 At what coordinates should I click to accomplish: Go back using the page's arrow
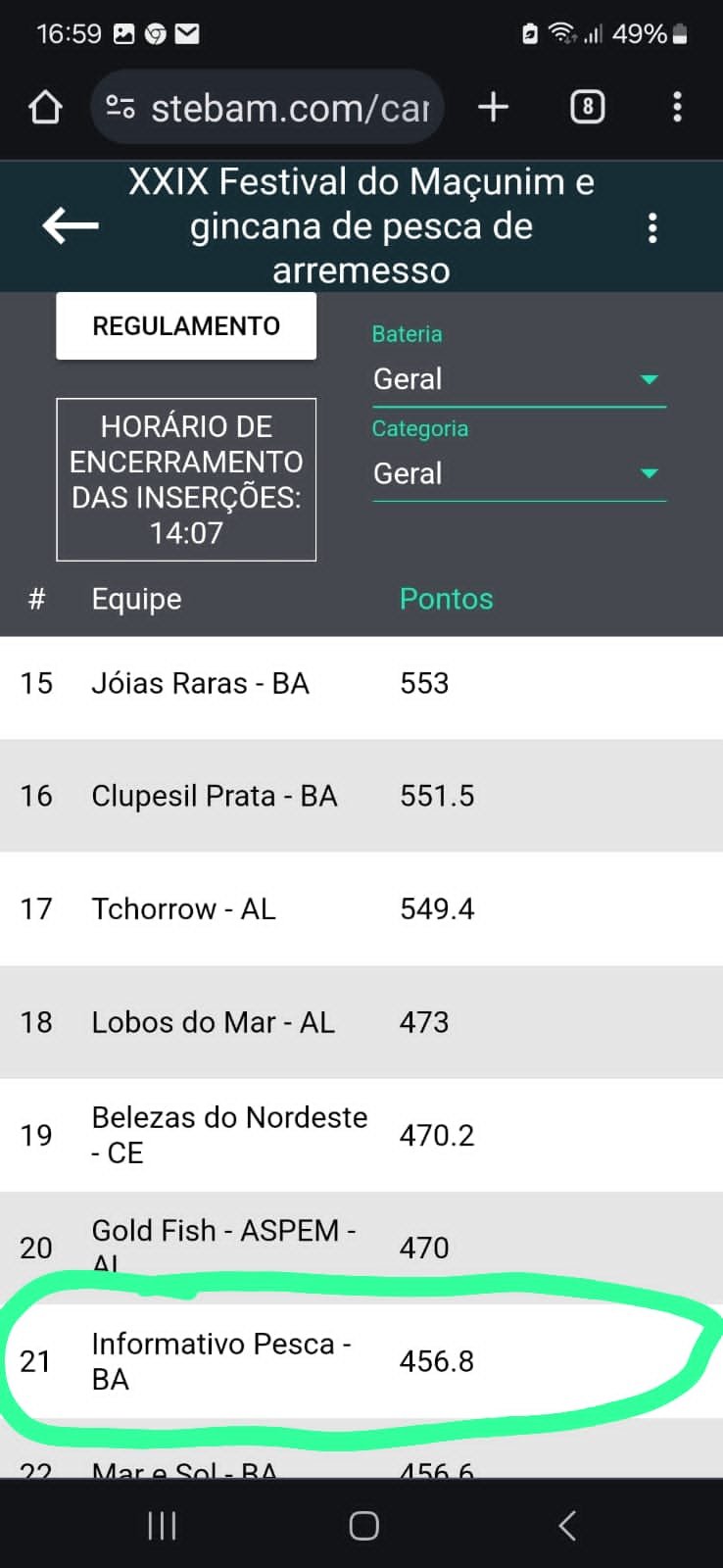coord(71,226)
